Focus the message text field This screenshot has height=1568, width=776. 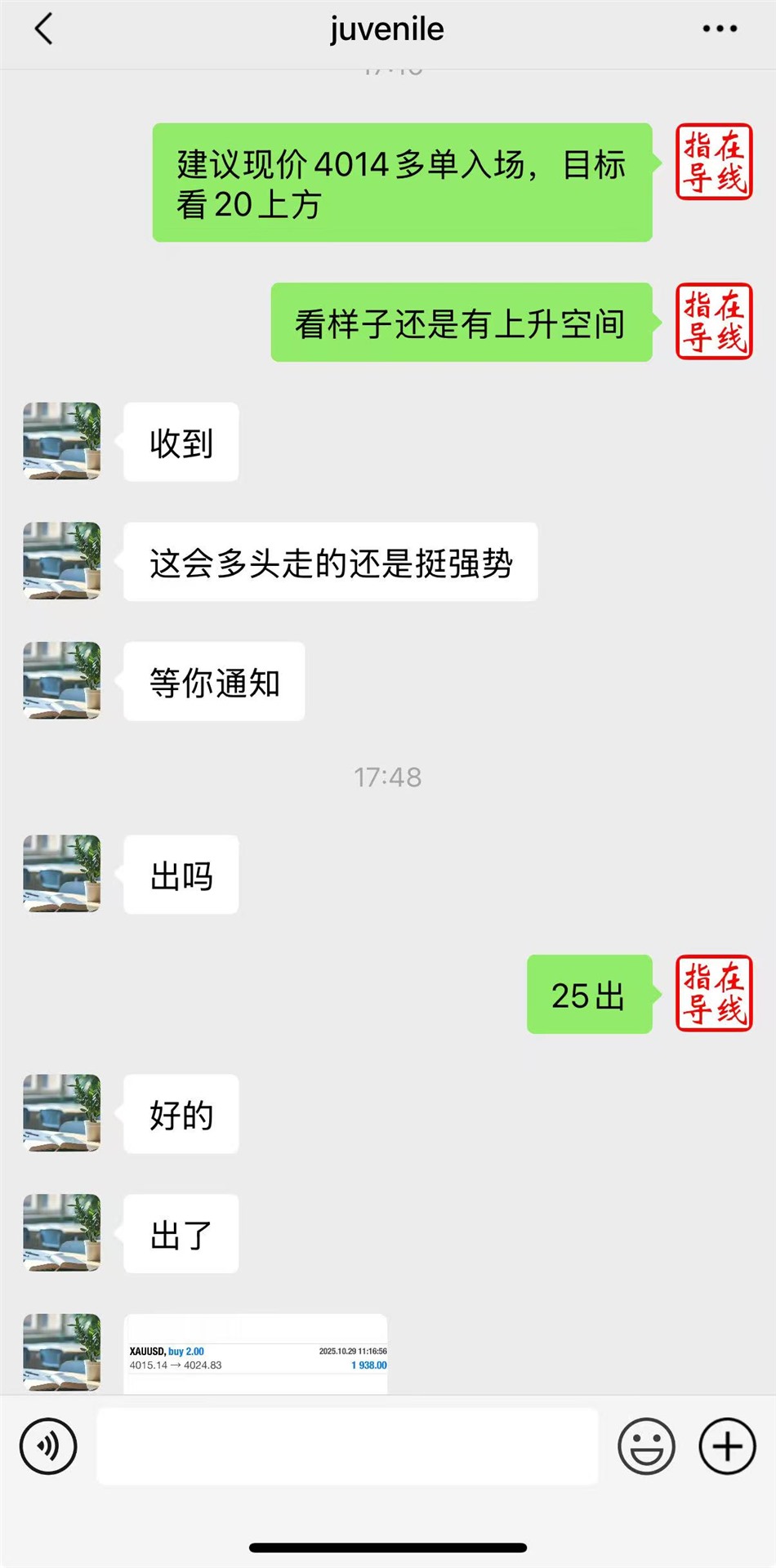point(347,1446)
